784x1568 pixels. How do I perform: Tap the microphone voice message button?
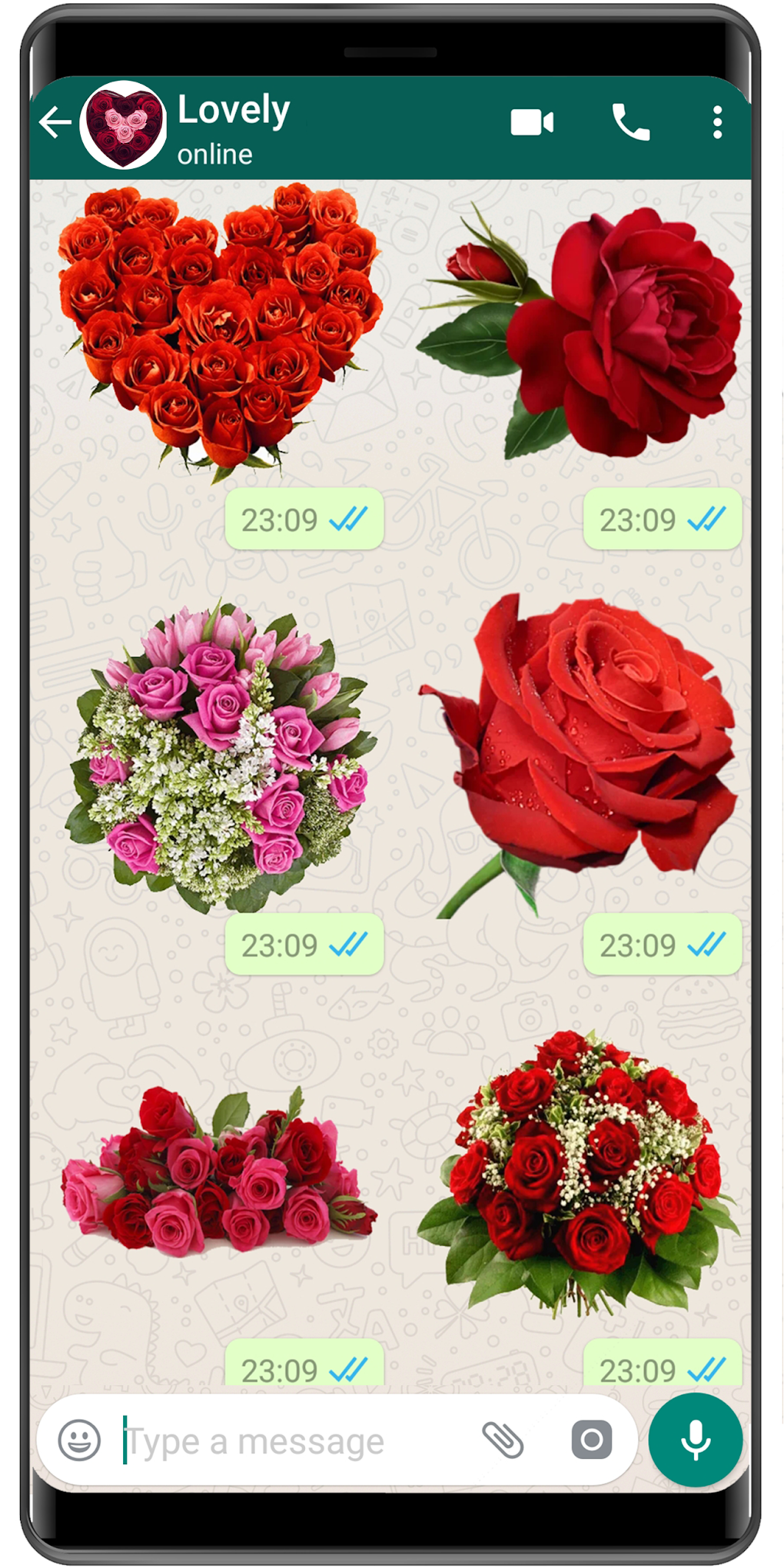tap(695, 1440)
